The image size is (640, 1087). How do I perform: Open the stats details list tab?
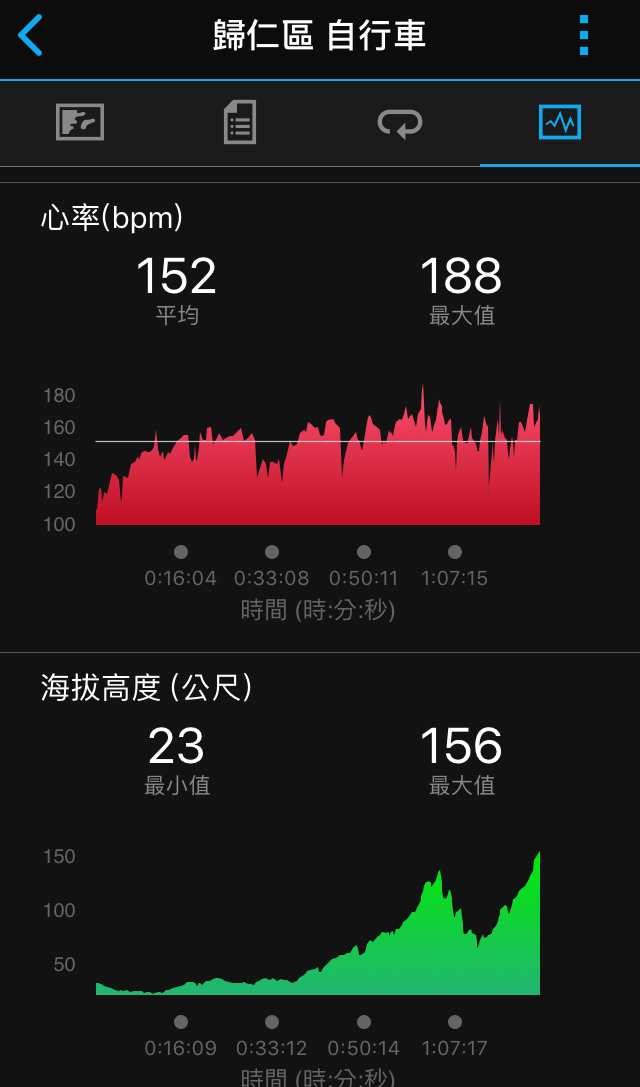(240, 123)
